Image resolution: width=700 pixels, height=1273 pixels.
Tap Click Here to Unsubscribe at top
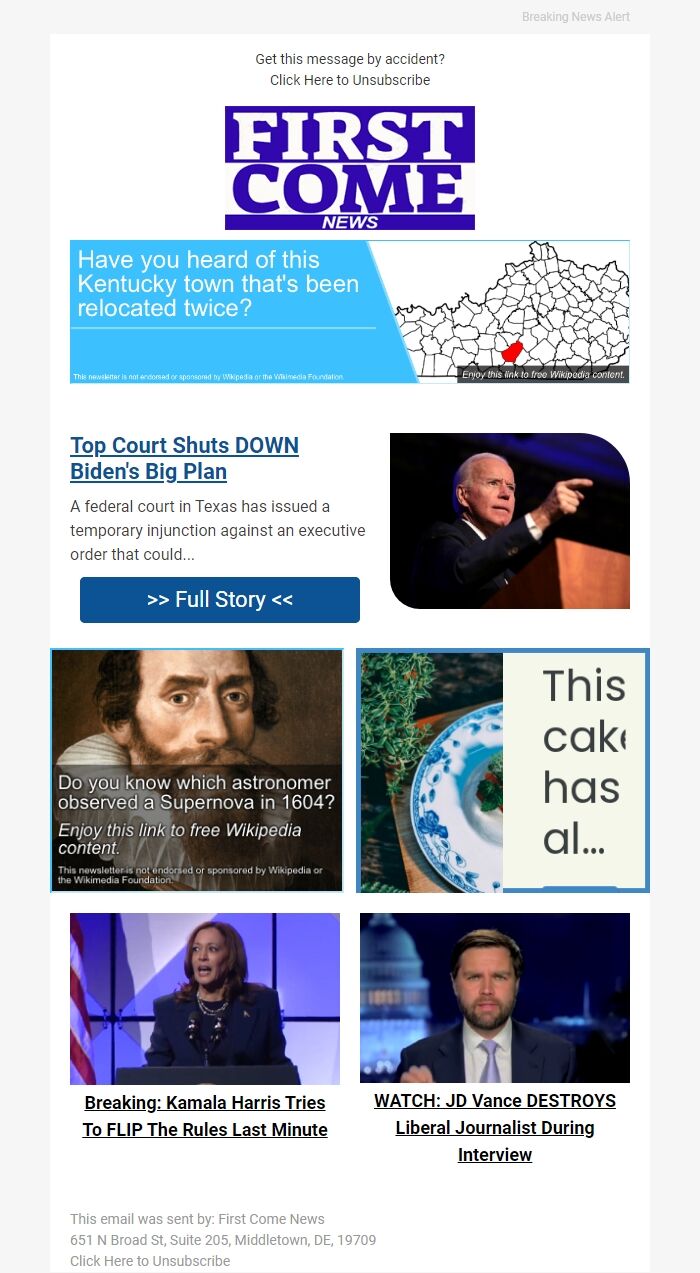point(350,80)
